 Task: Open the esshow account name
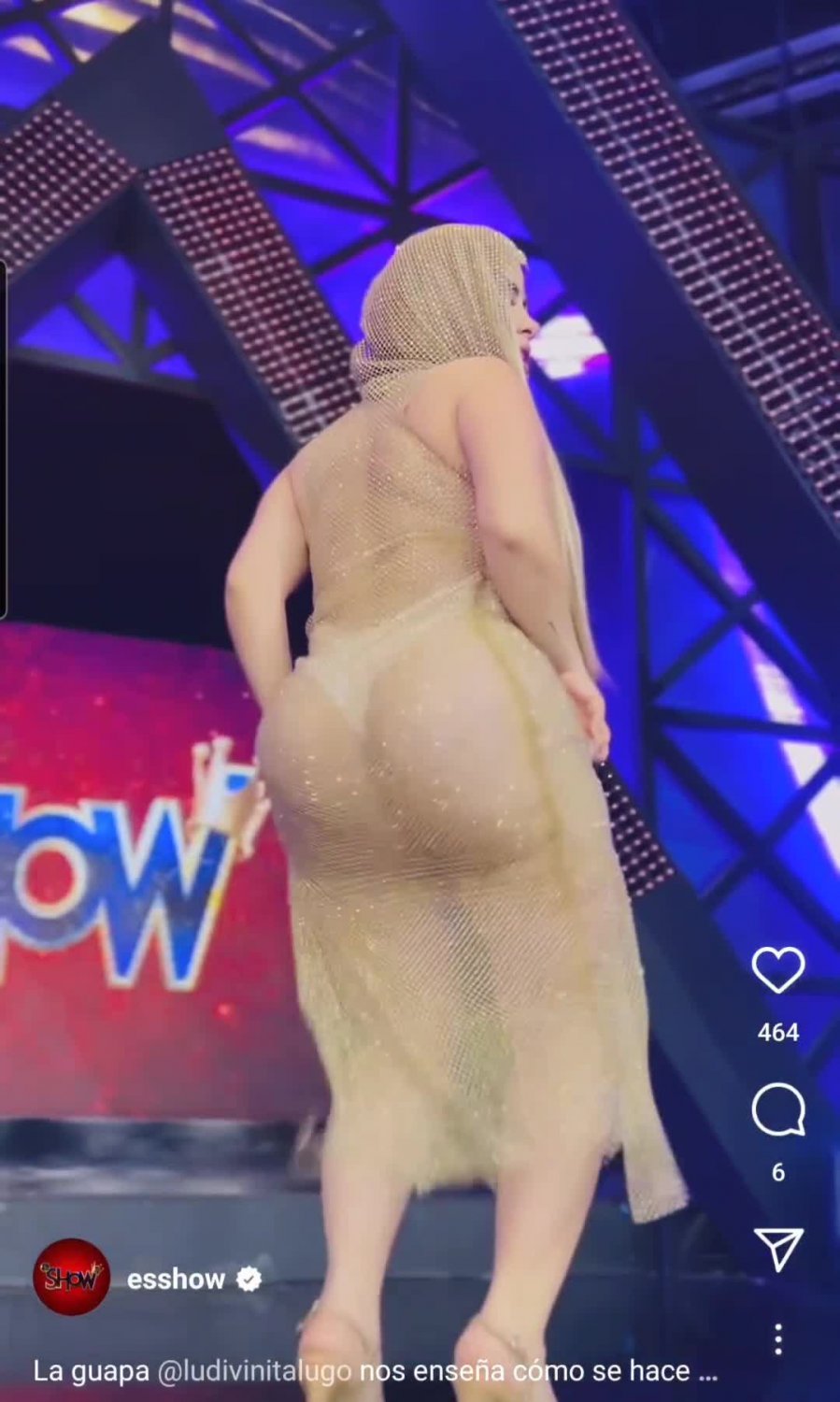click(x=176, y=1279)
